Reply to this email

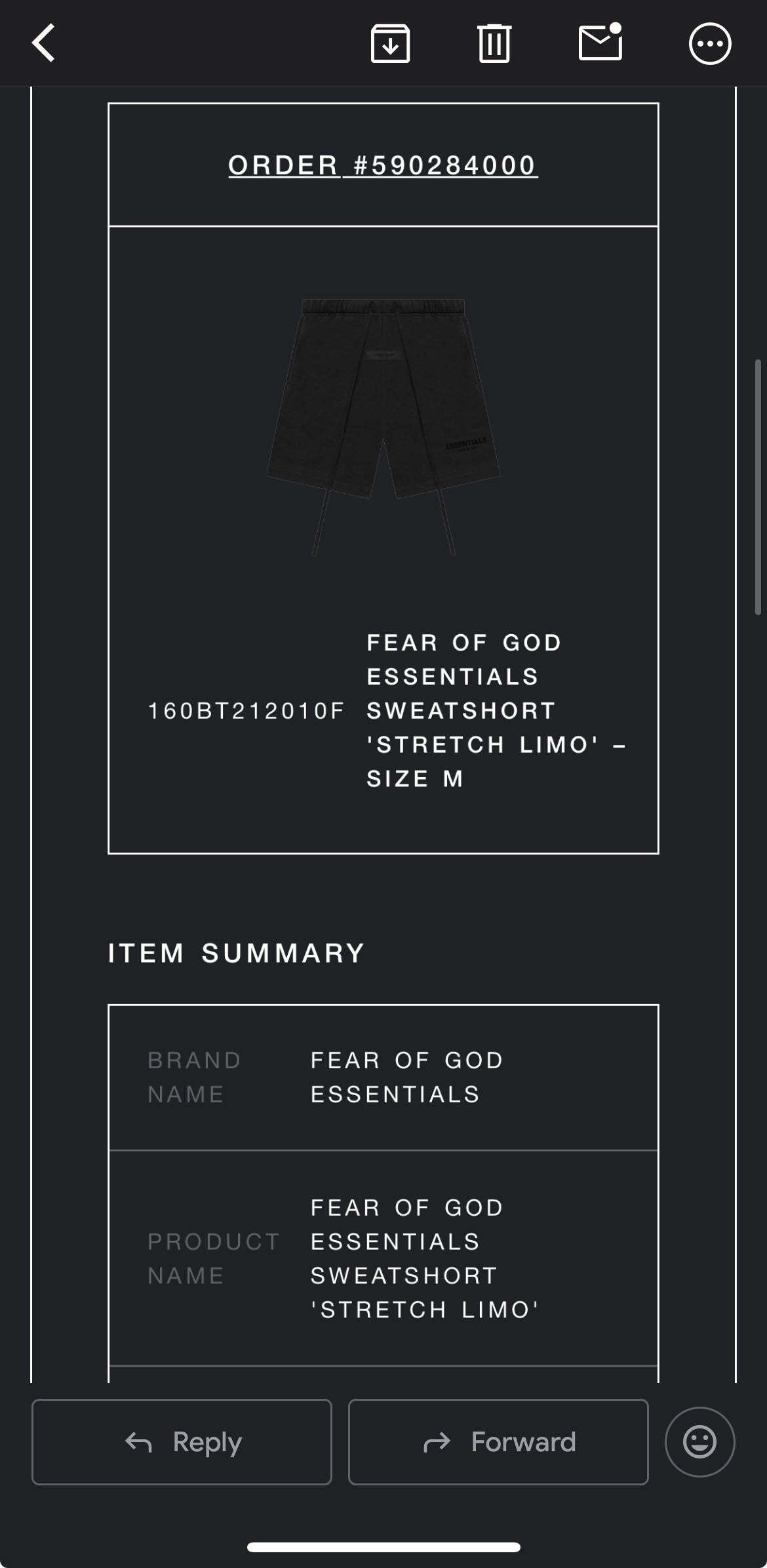(x=182, y=1441)
